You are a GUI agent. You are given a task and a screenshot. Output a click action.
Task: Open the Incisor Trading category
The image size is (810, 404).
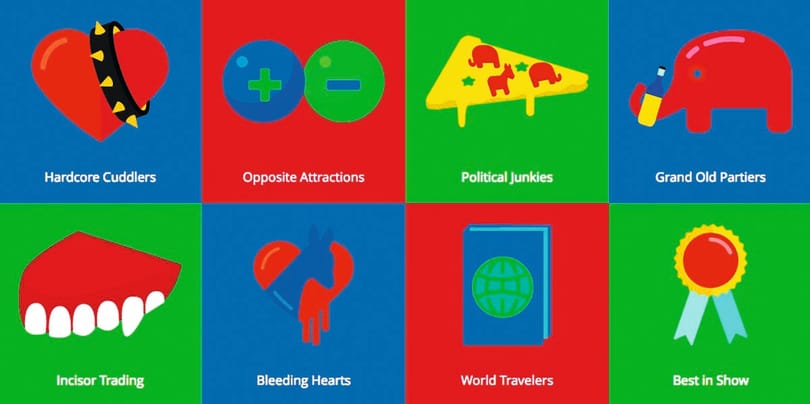100,303
